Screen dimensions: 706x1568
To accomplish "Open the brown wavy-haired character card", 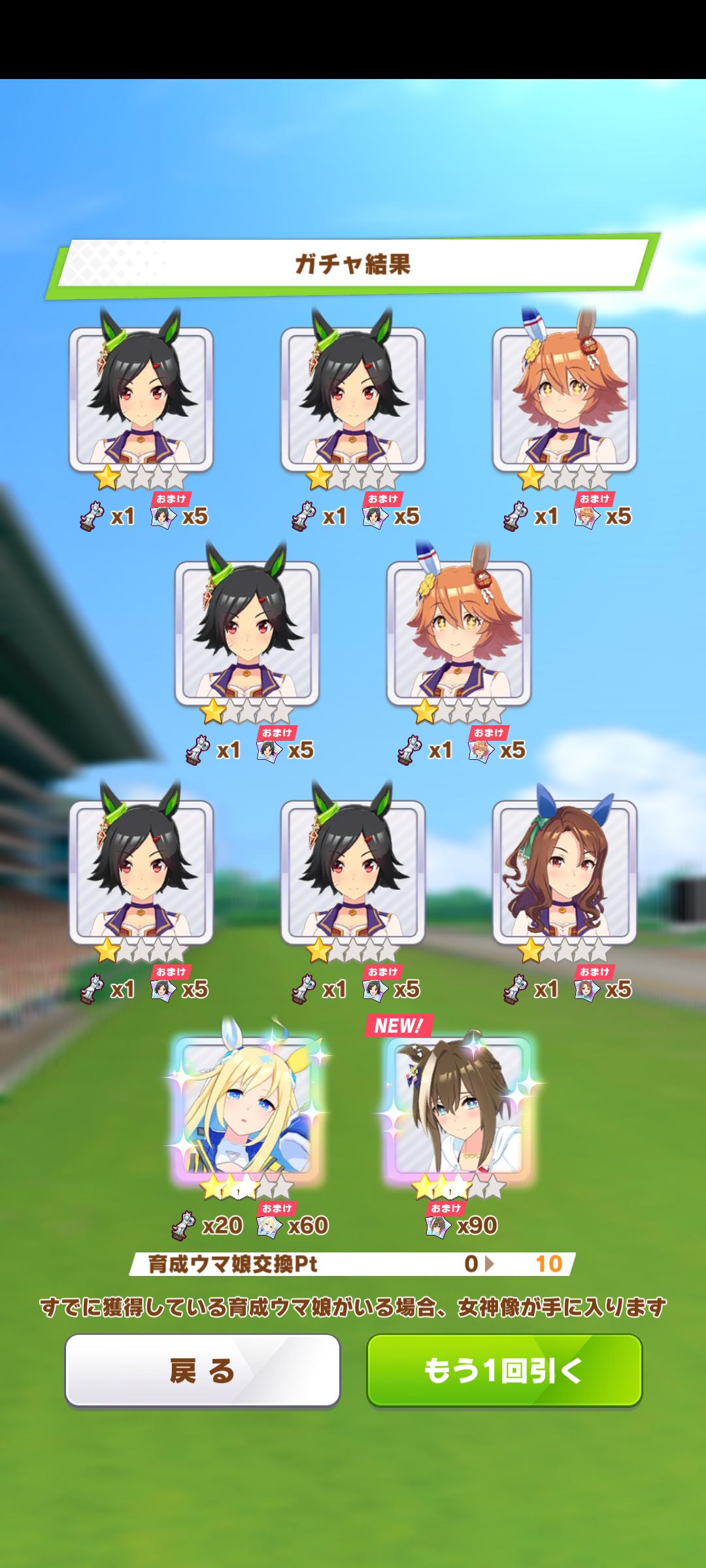I will (564, 873).
